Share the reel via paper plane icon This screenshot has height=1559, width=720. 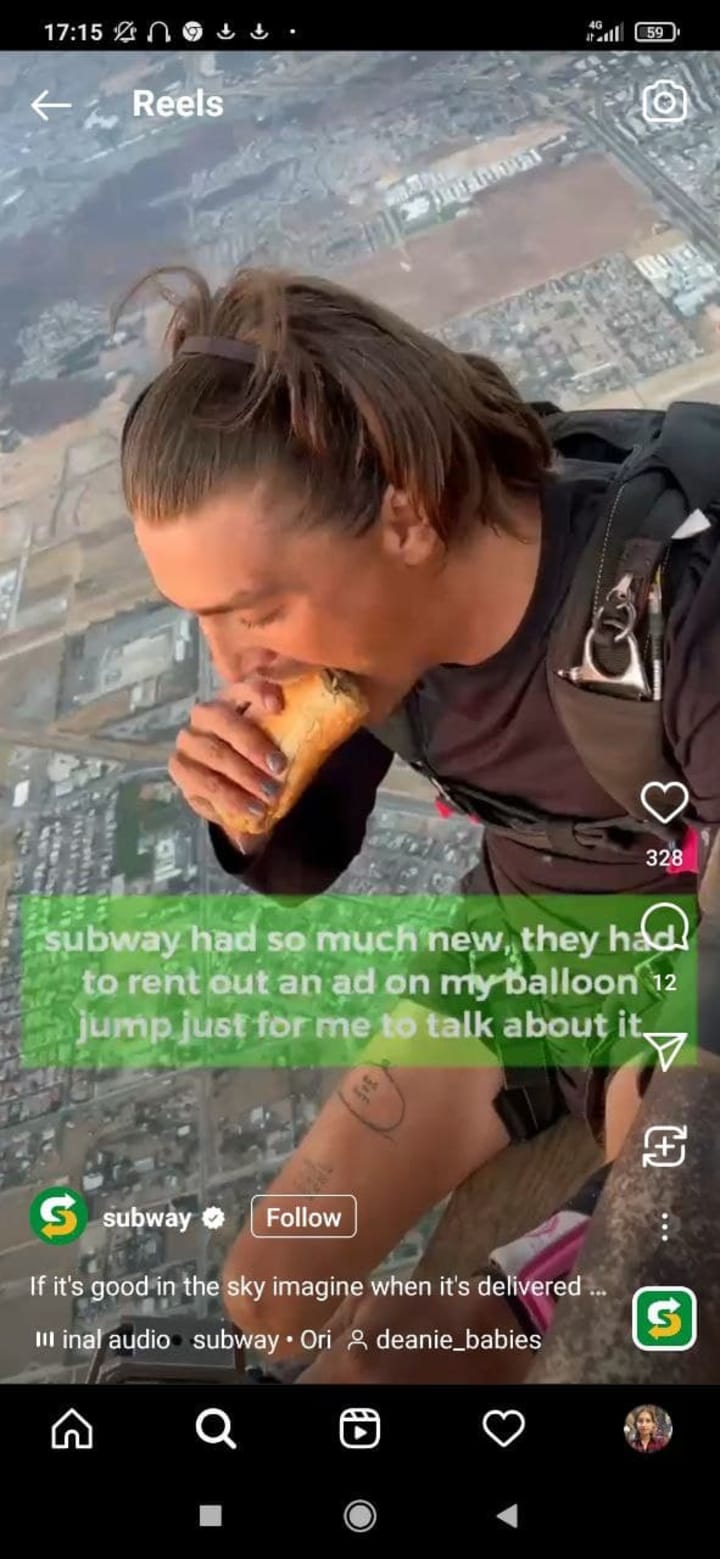(x=664, y=1050)
